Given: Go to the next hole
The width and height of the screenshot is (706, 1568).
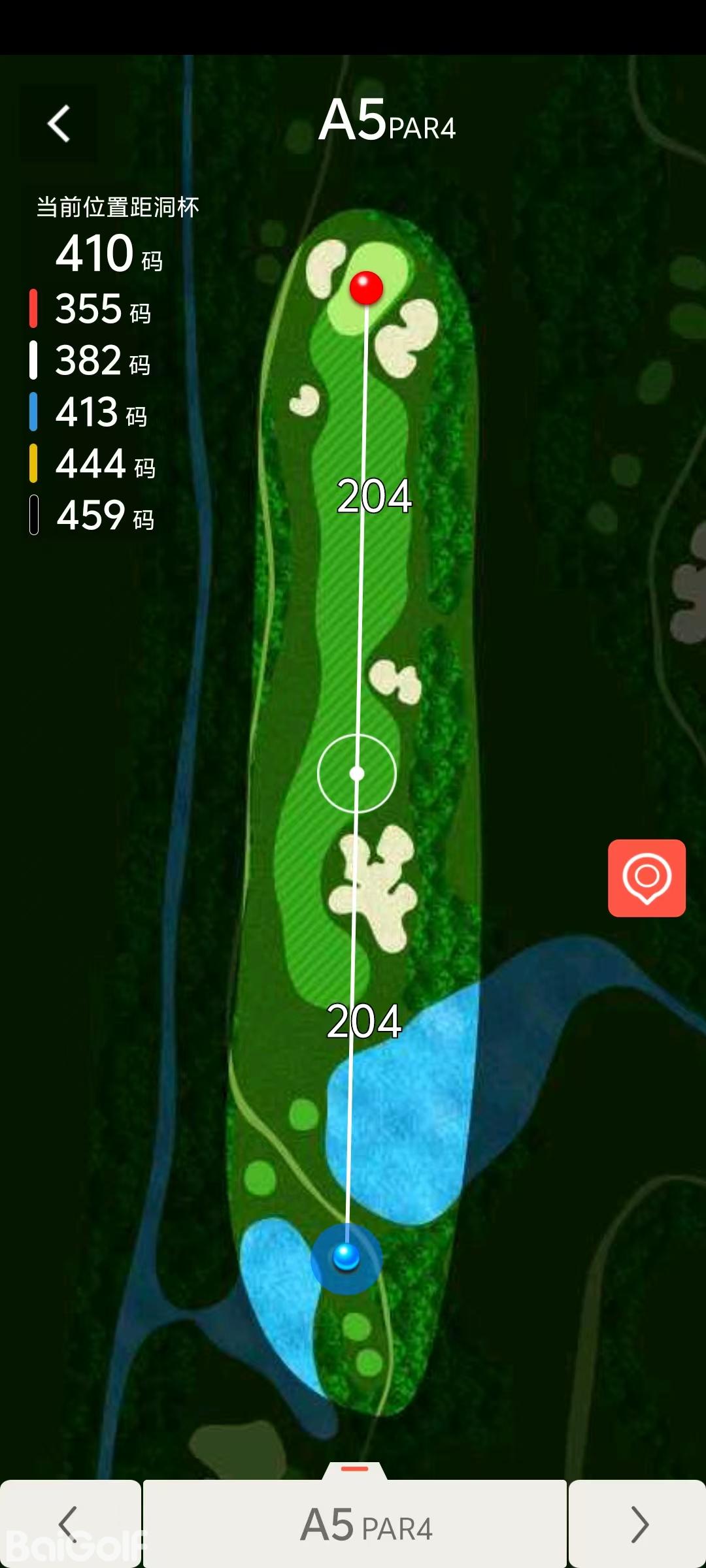Looking at the screenshot, I should tap(637, 1524).
